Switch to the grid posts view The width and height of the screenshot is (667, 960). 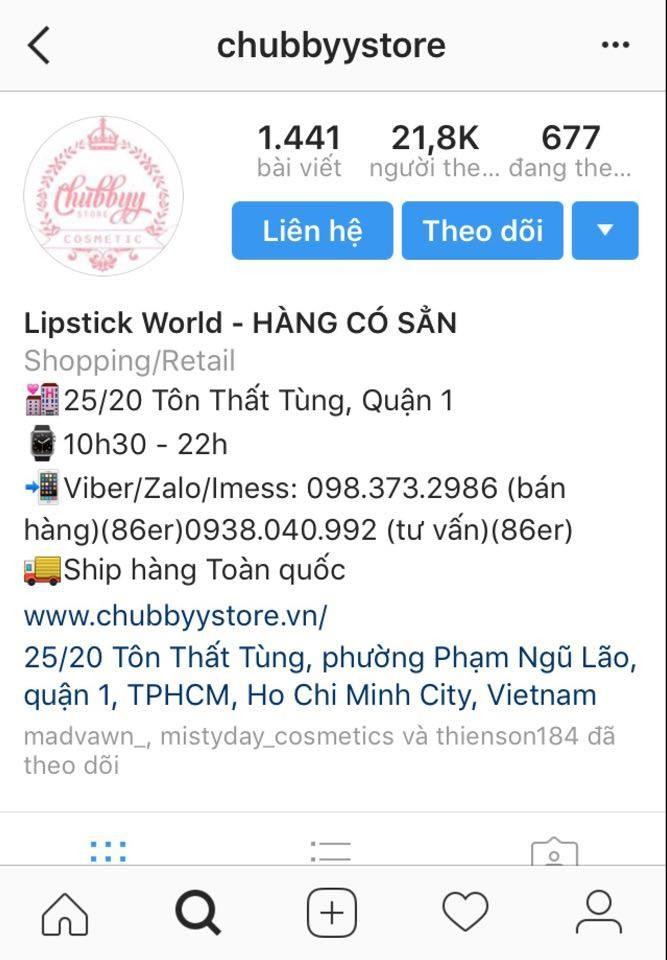click(108, 851)
